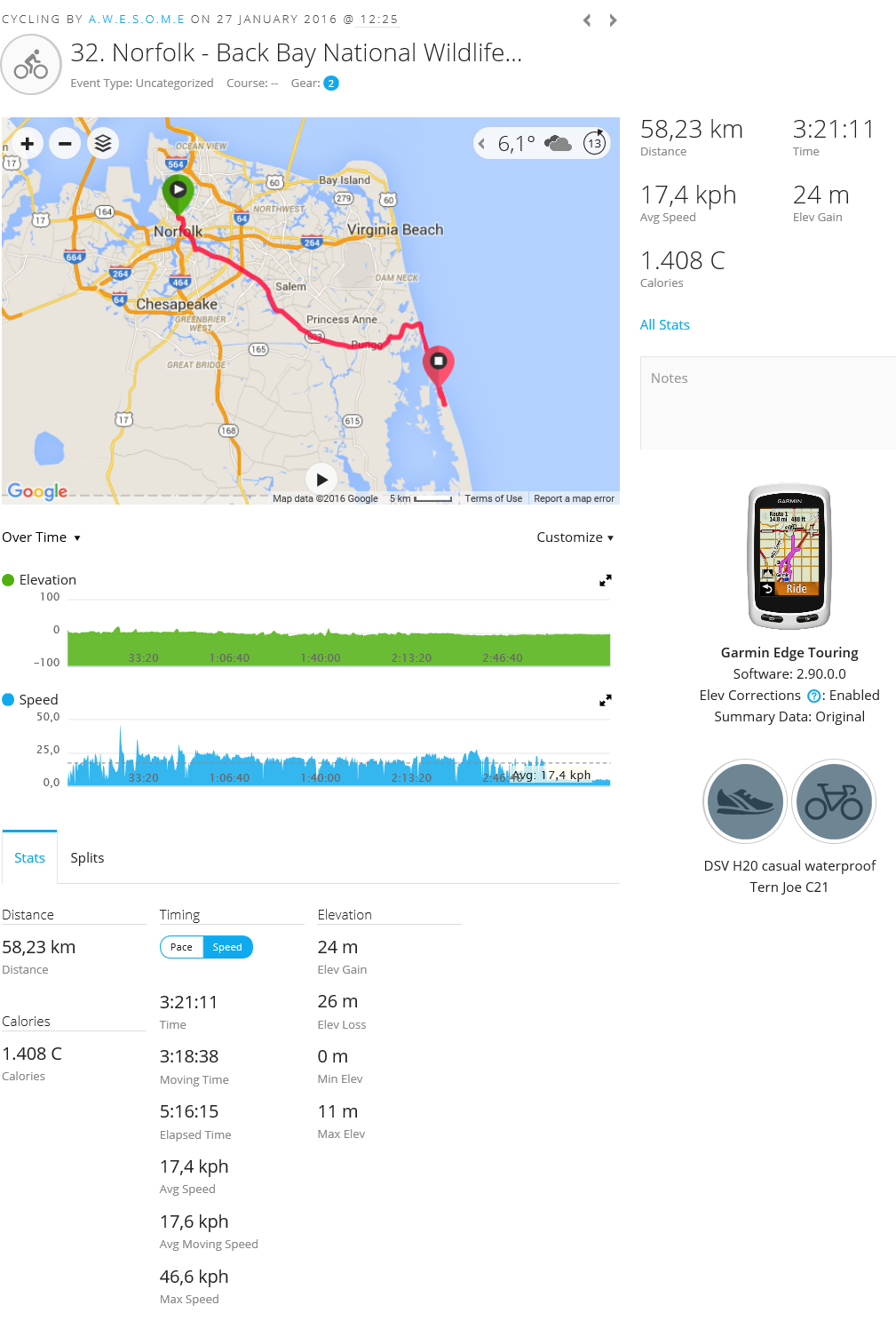
Task: Open the profile of A.W.E.S.O.M.E
Action: point(137,19)
